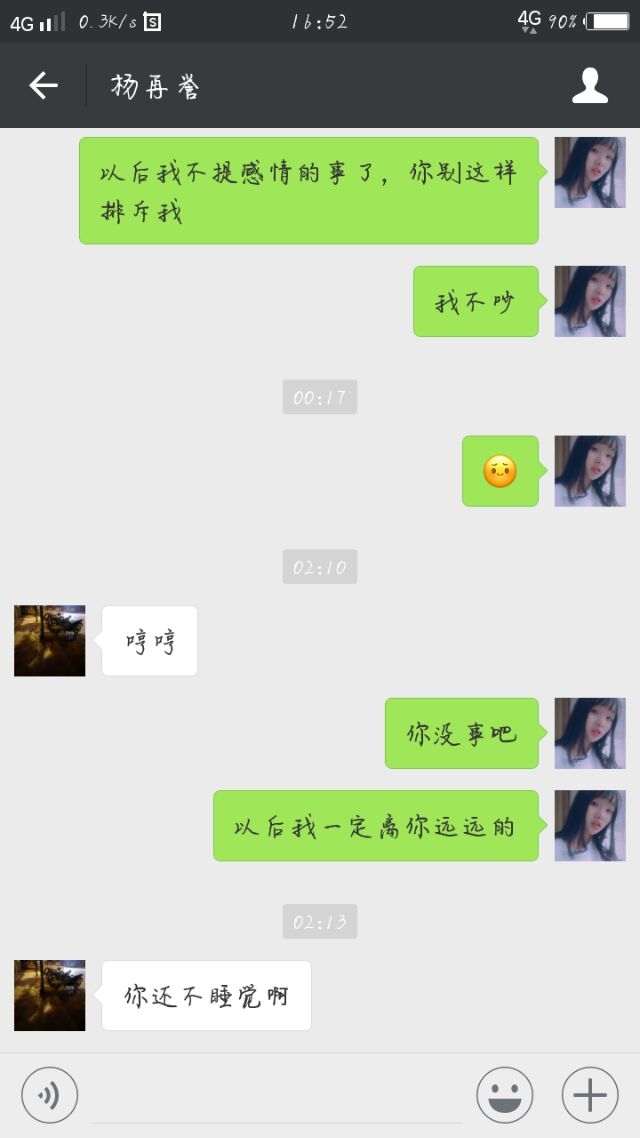Tap my avatar beside 你没事吧 message
The height and width of the screenshot is (1138, 640).
(x=590, y=733)
